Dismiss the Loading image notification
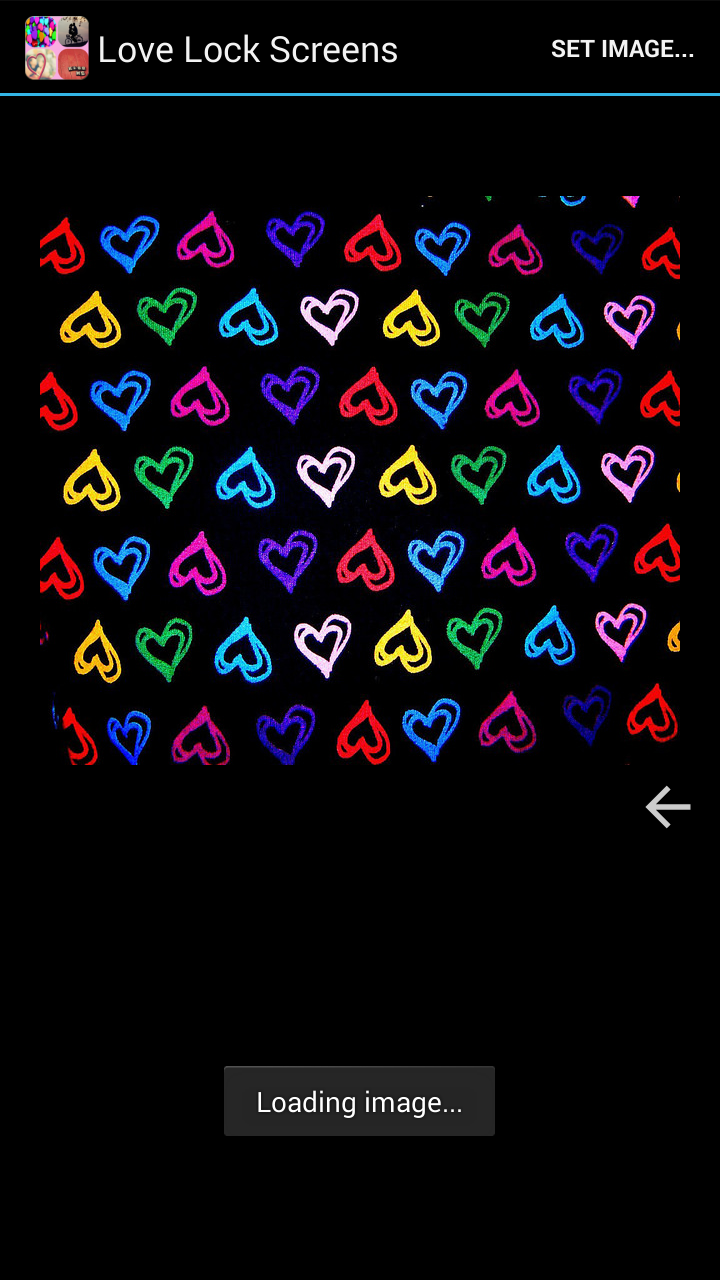Viewport: 720px width, 1280px height. (x=359, y=1102)
